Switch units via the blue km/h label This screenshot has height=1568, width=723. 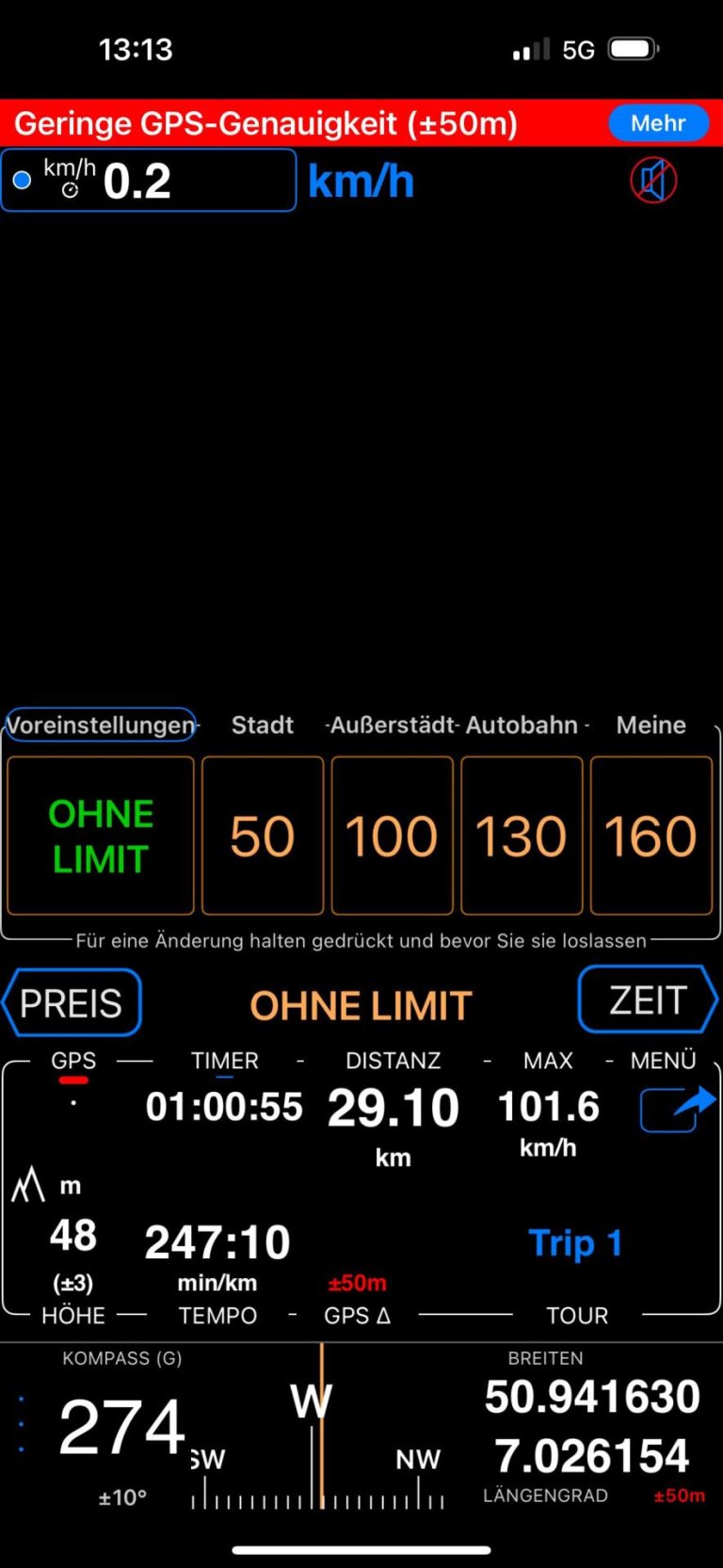(361, 181)
